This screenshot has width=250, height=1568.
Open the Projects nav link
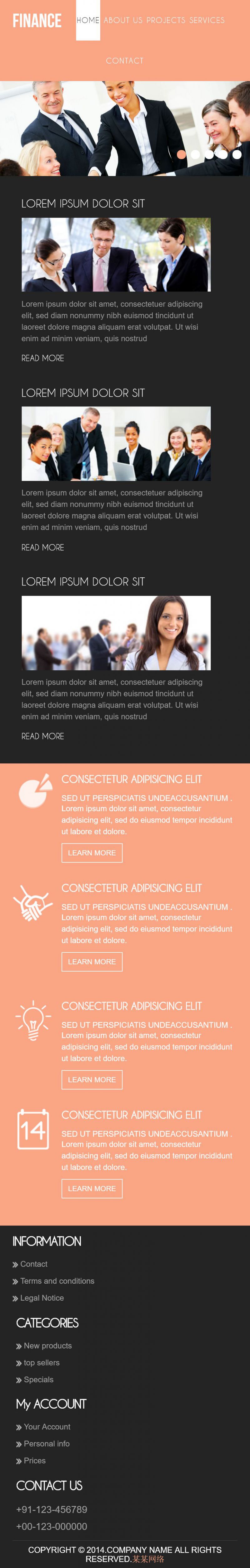166,20
